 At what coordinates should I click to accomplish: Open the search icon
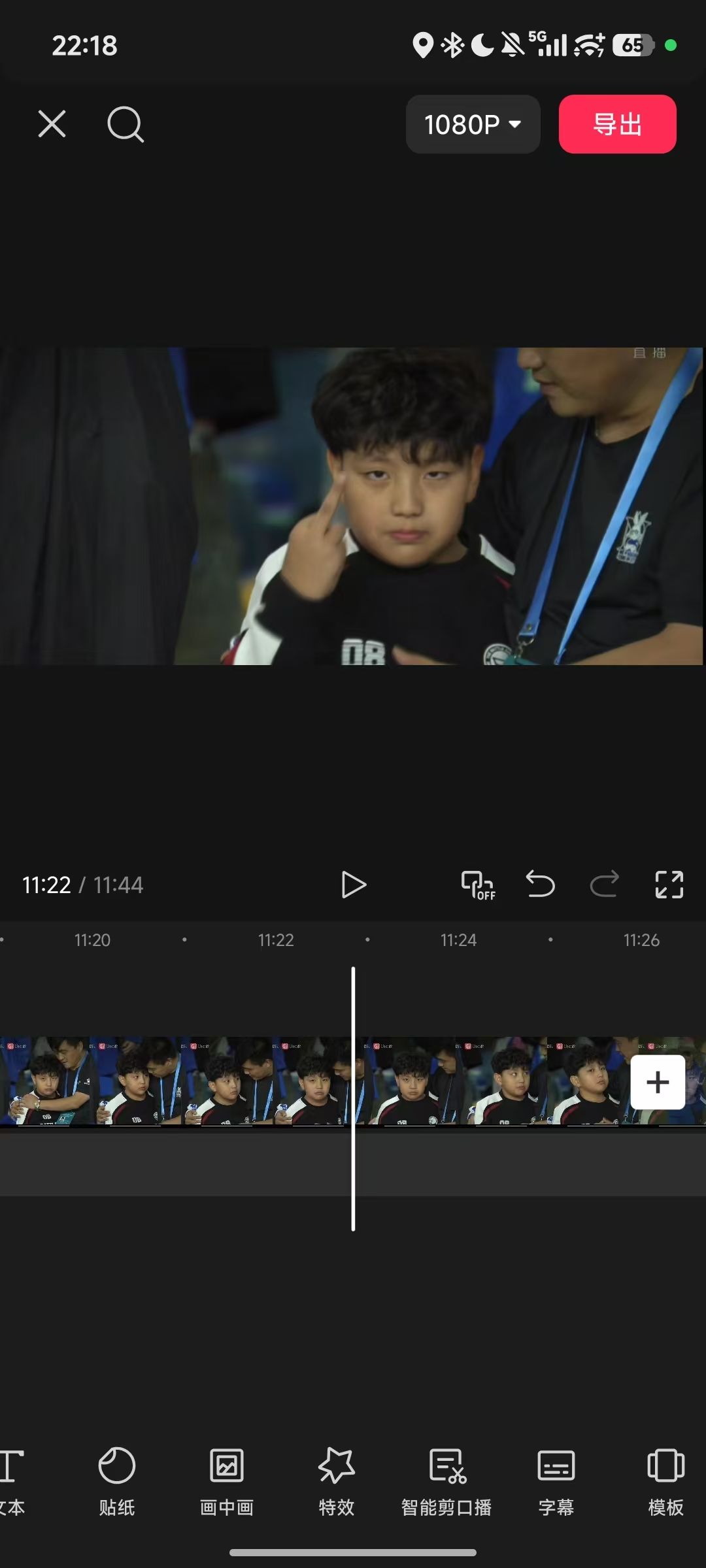pyautogui.click(x=125, y=123)
